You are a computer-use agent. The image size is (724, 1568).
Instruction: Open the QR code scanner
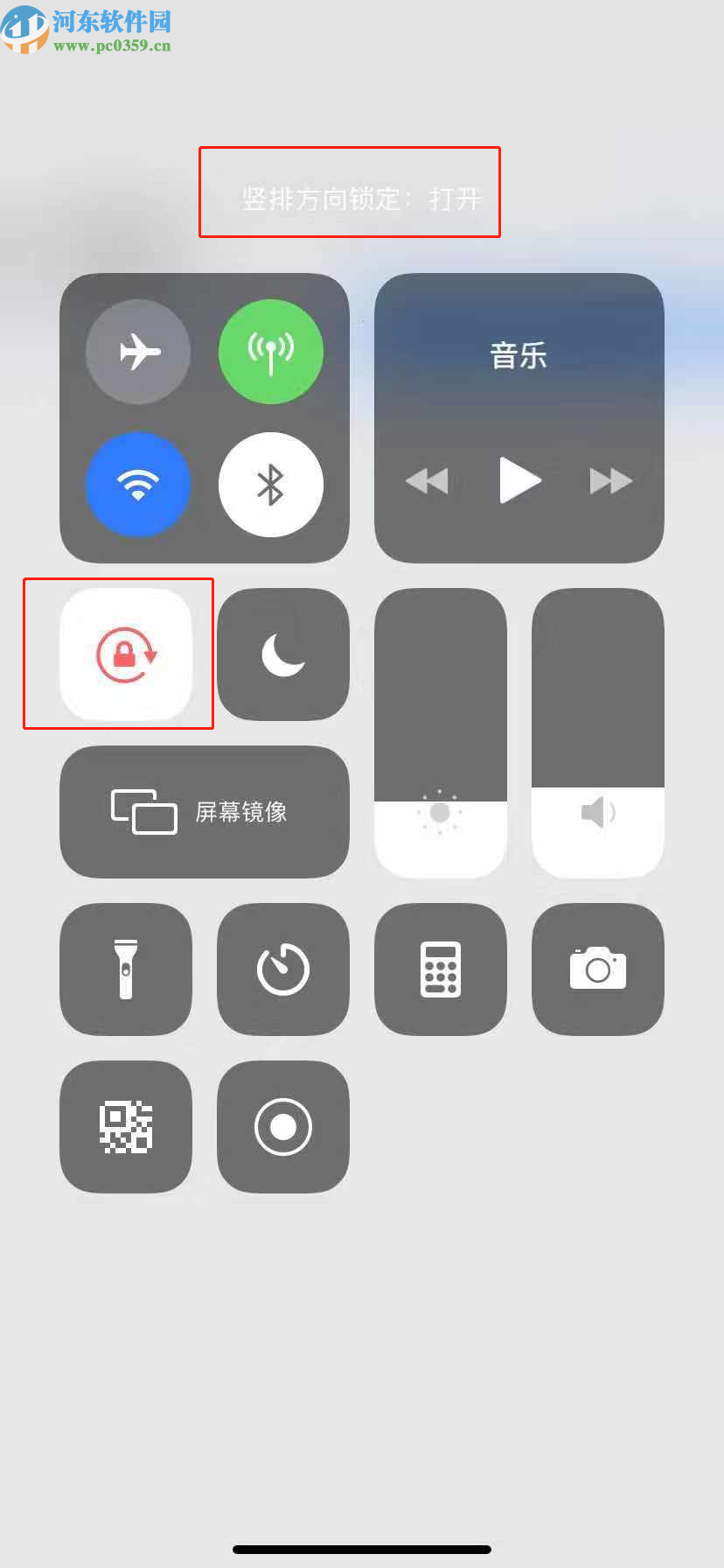click(125, 1127)
